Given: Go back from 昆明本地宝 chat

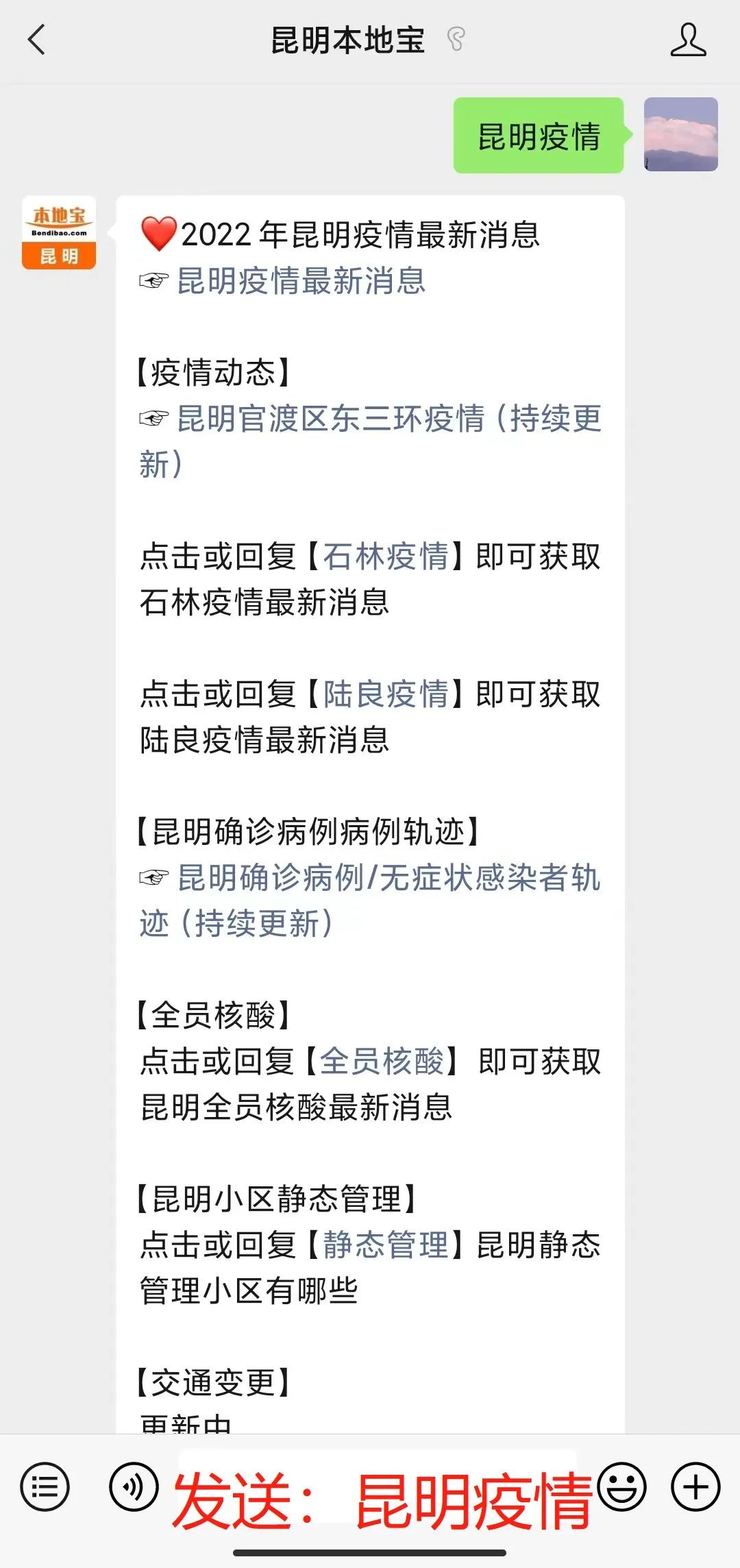Looking at the screenshot, I should [37, 40].
